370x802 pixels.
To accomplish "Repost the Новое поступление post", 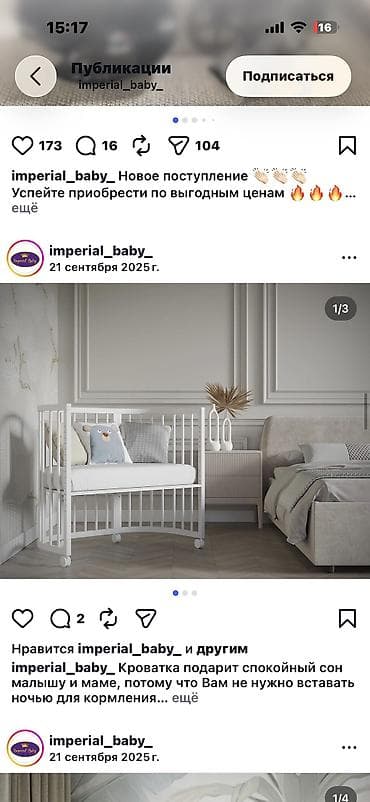I will click(x=141, y=146).
